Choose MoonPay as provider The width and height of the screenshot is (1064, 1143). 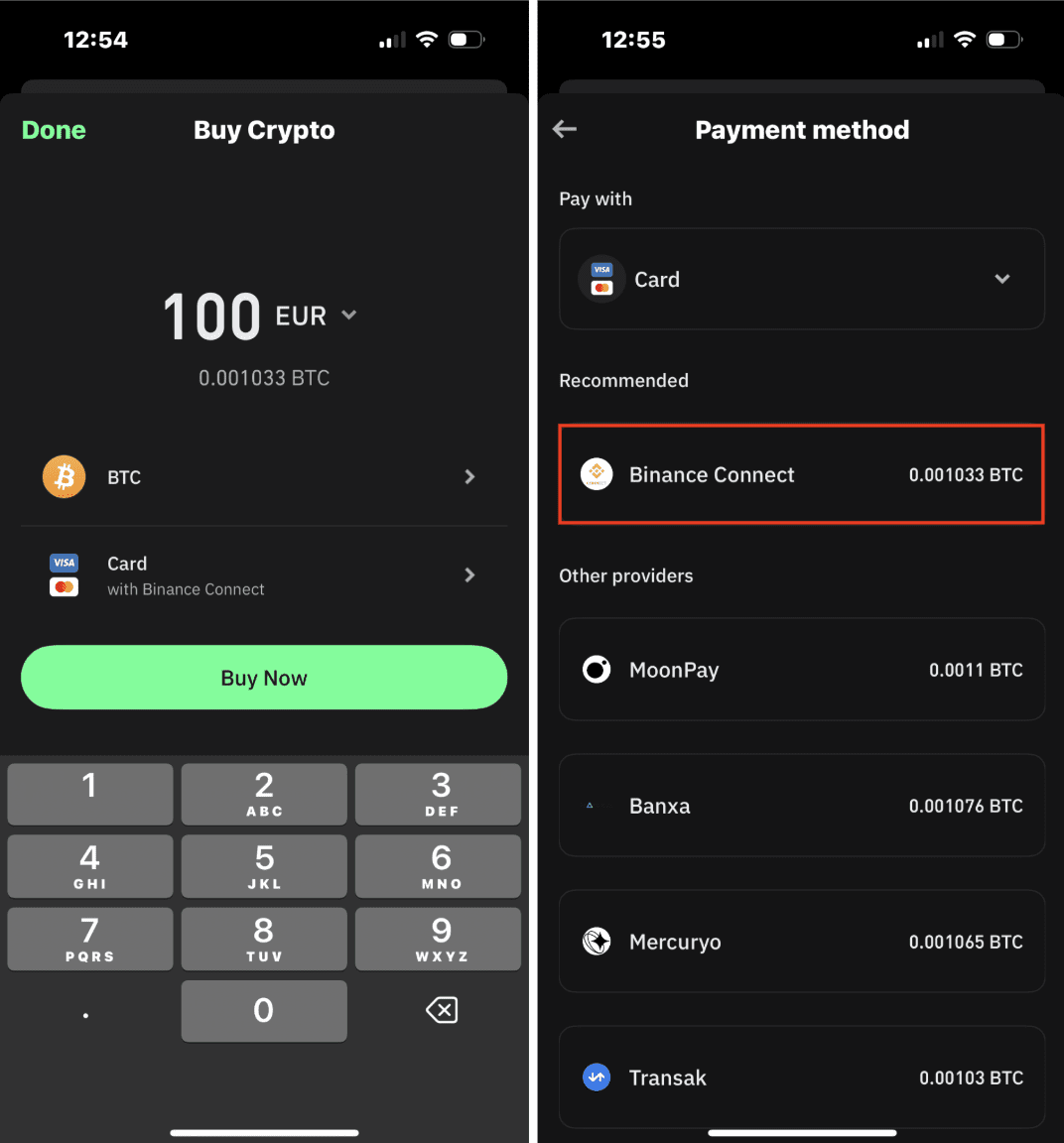pos(802,670)
